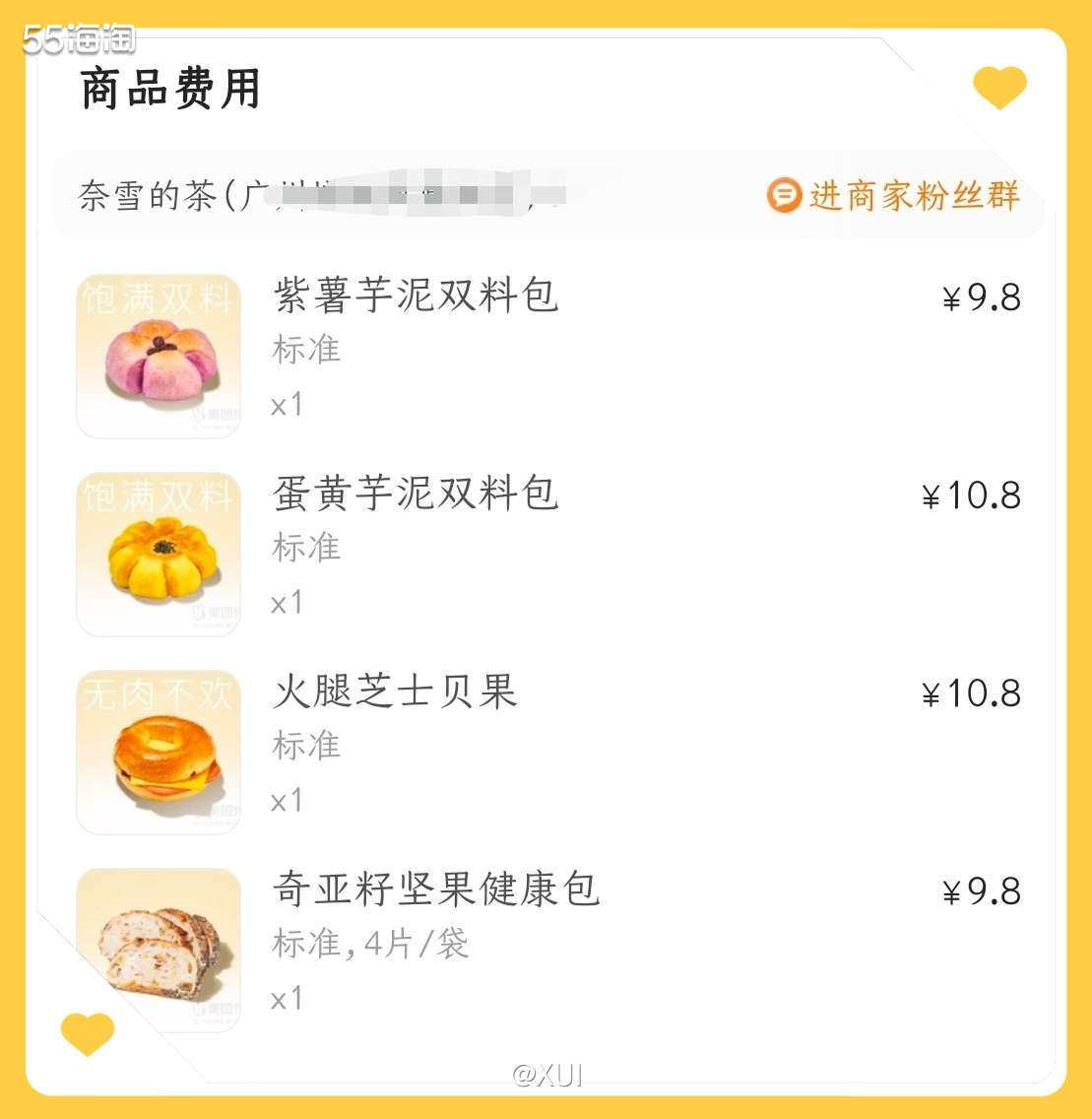Open the 紫薯芋泥双料包 product thumbnail
The image size is (1092, 1119).
coord(158,355)
